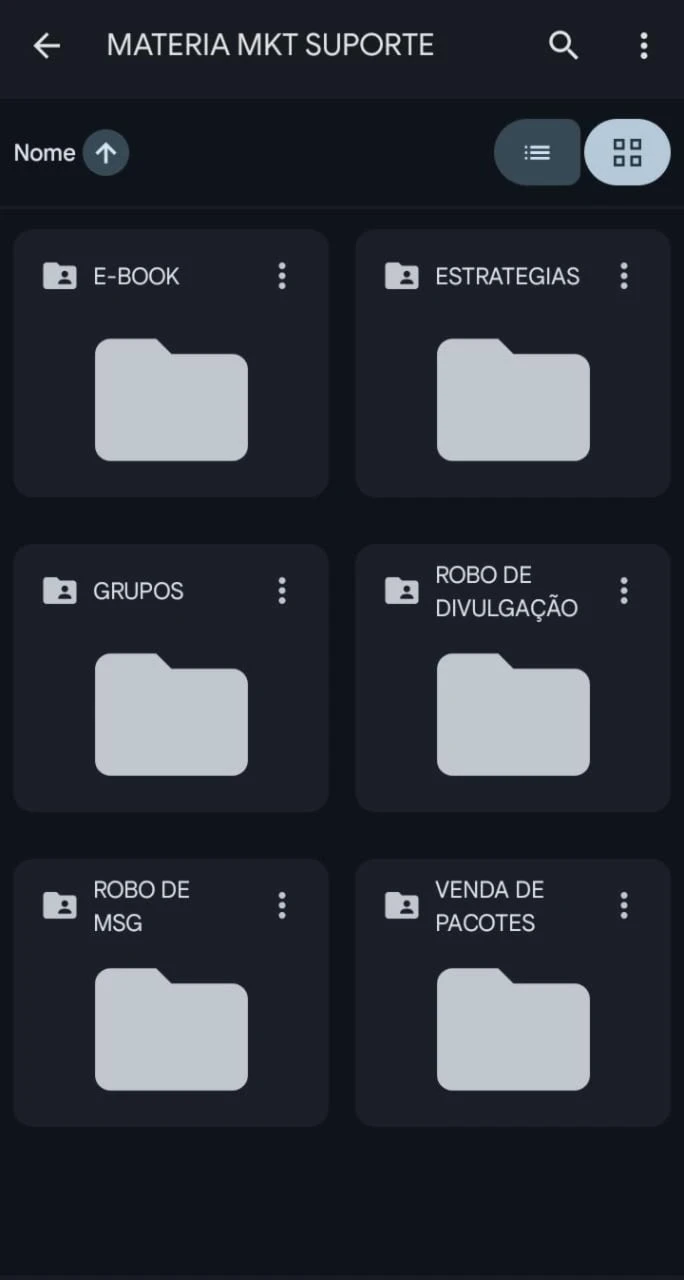The height and width of the screenshot is (1280, 684).
Task: Open the GRUPOS folder
Action: pos(171,714)
